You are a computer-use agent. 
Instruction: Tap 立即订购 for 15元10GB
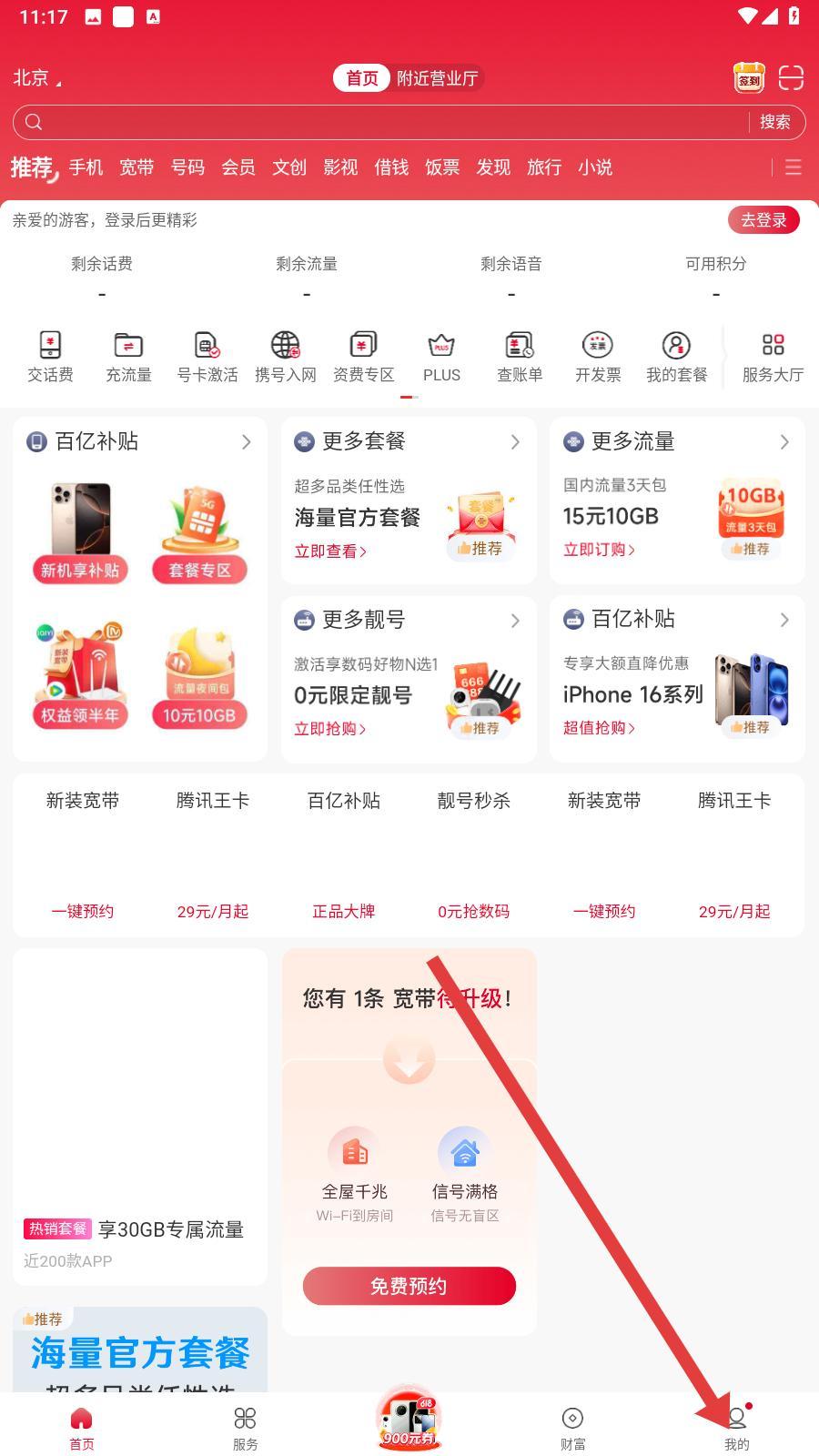tap(599, 550)
